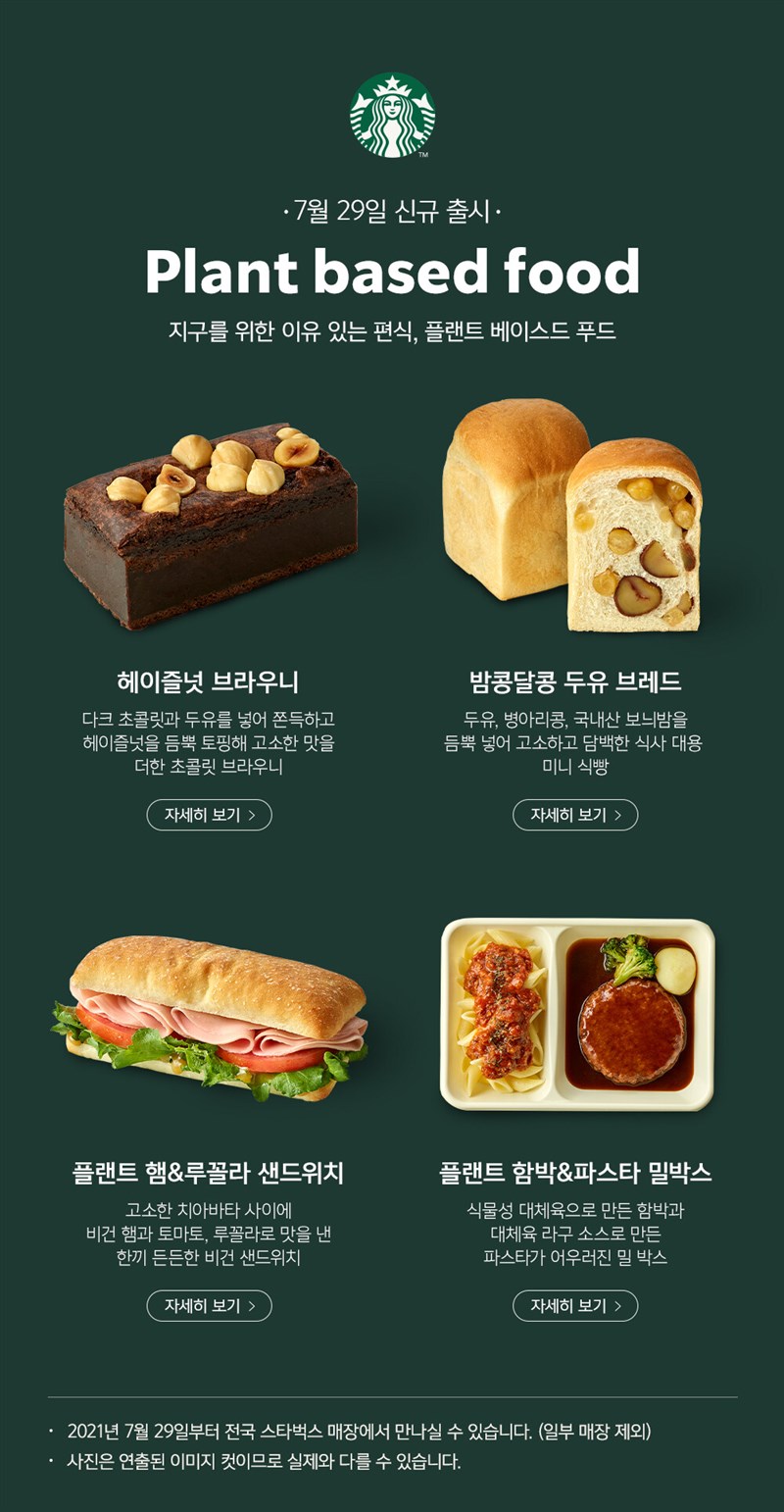The height and width of the screenshot is (1512, 784).
Task: See more about 플랜트 햄&루꼴라 샌드위치
Action: click(x=209, y=1305)
